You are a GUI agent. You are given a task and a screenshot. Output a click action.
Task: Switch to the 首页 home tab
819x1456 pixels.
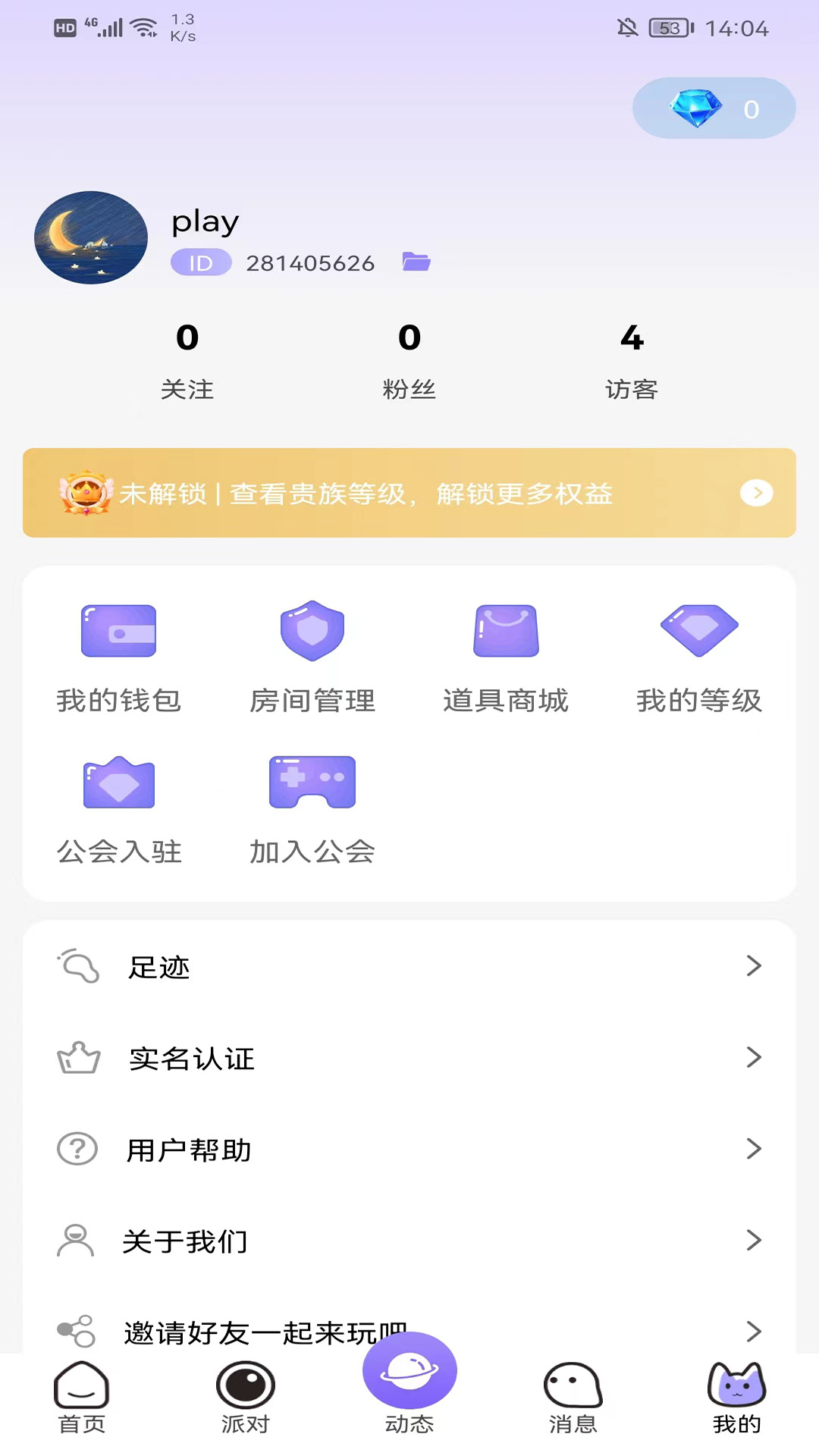[x=81, y=1399]
